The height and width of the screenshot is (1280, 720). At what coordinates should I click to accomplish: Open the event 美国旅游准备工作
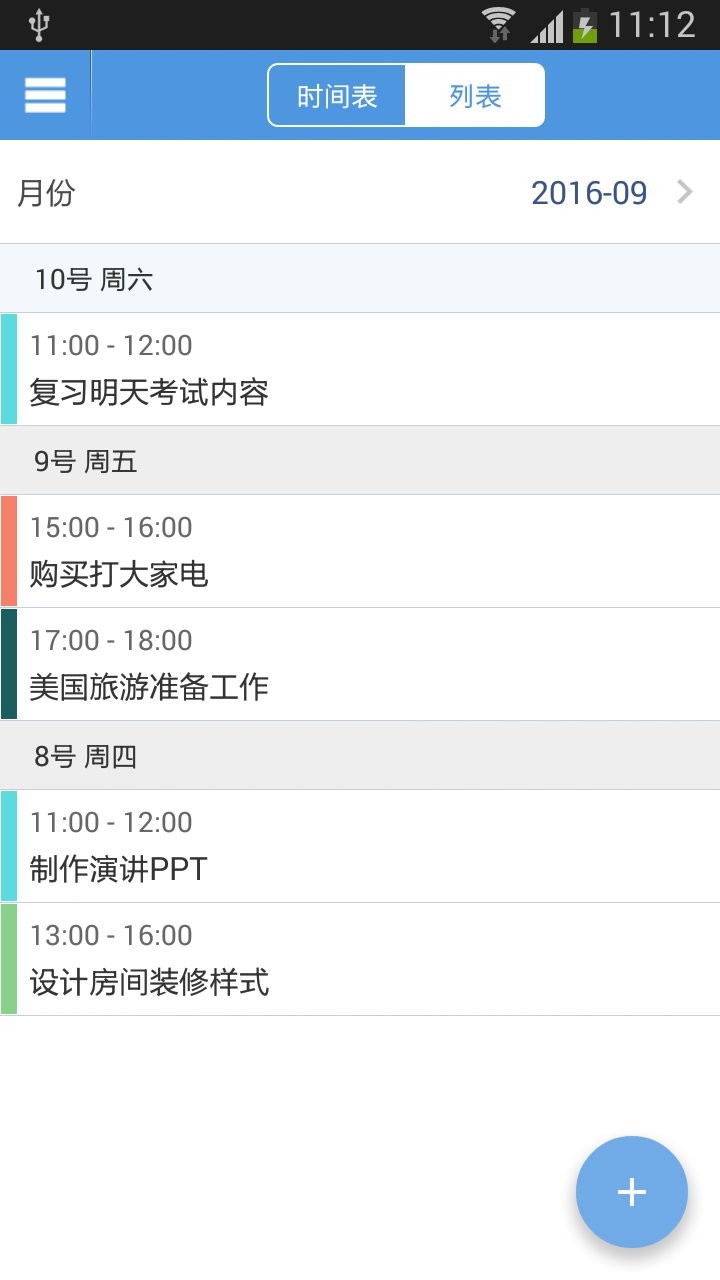[x=300, y=663]
